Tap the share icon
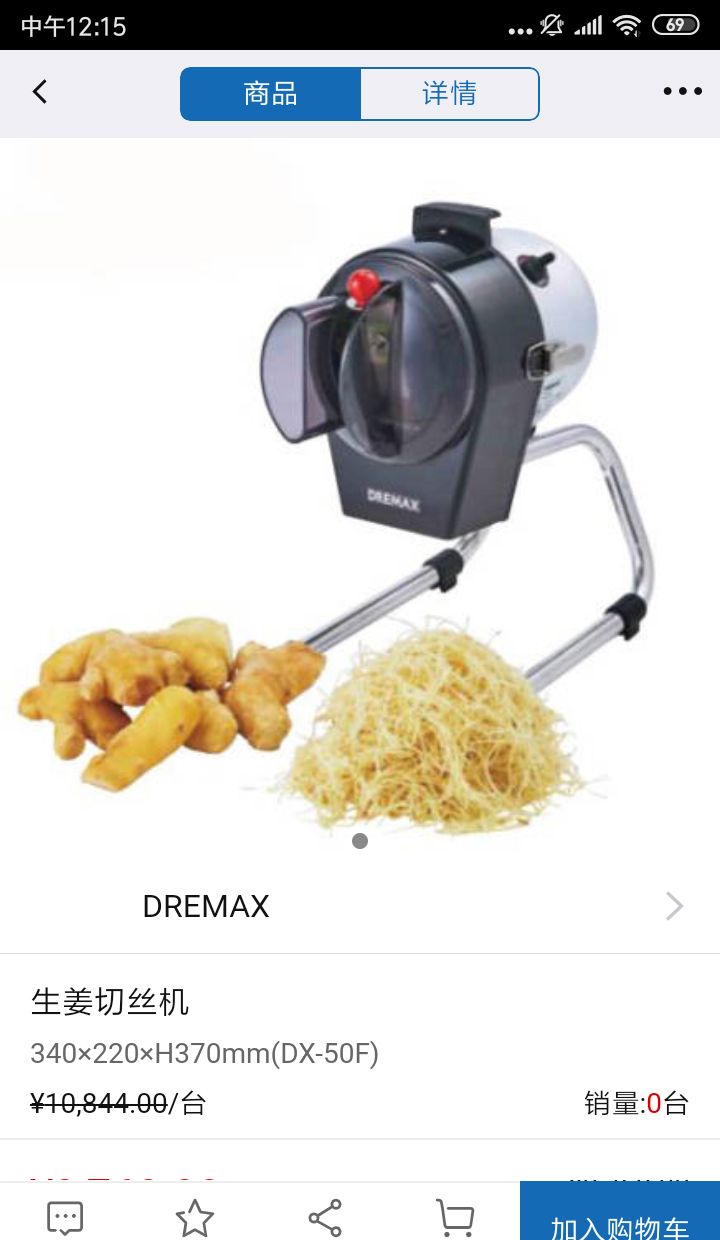Viewport: 720px width, 1240px height. 323,1215
